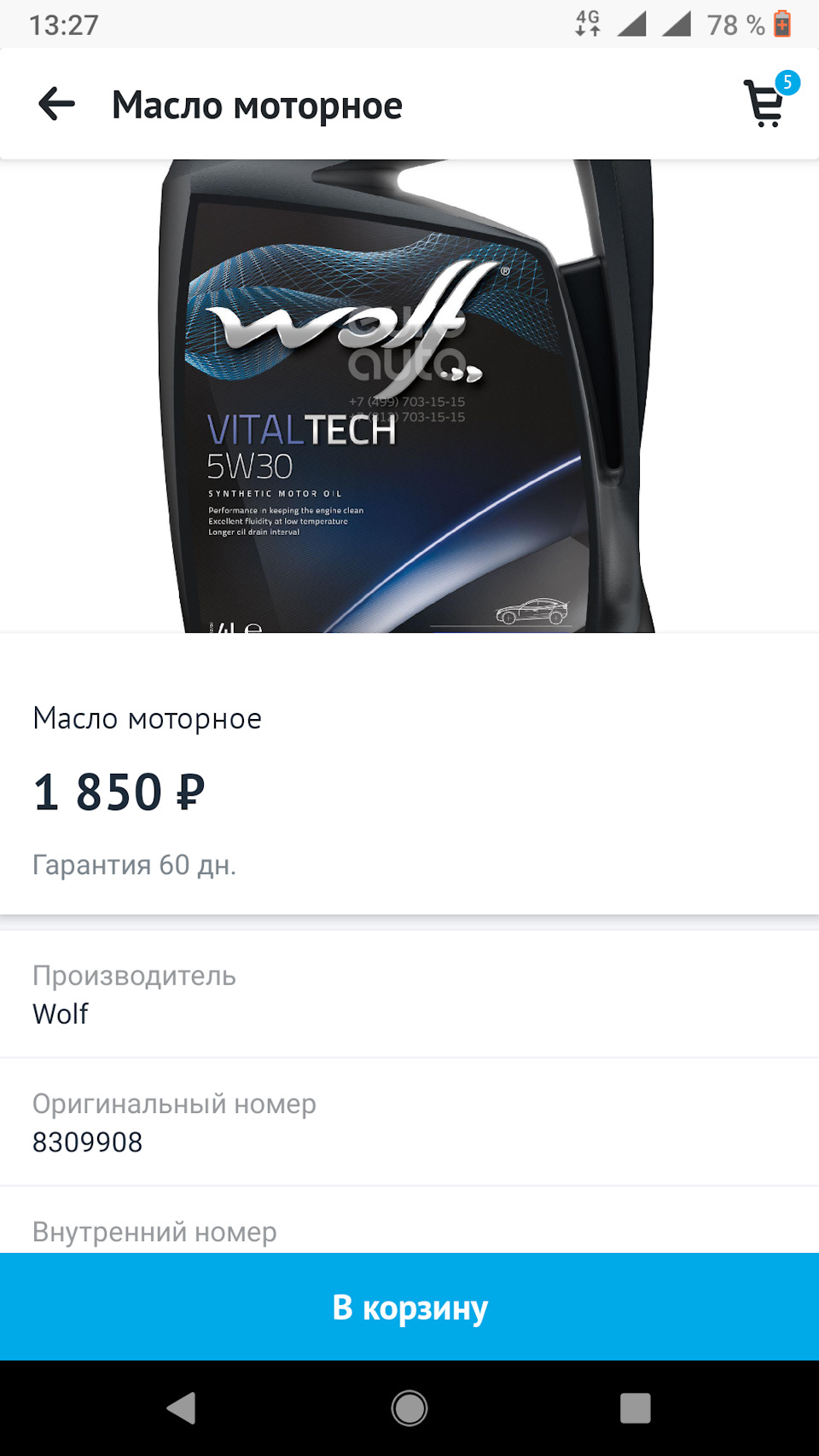Open the shopping cart icon
This screenshot has width=819, height=1456.
click(x=764, y=104)
